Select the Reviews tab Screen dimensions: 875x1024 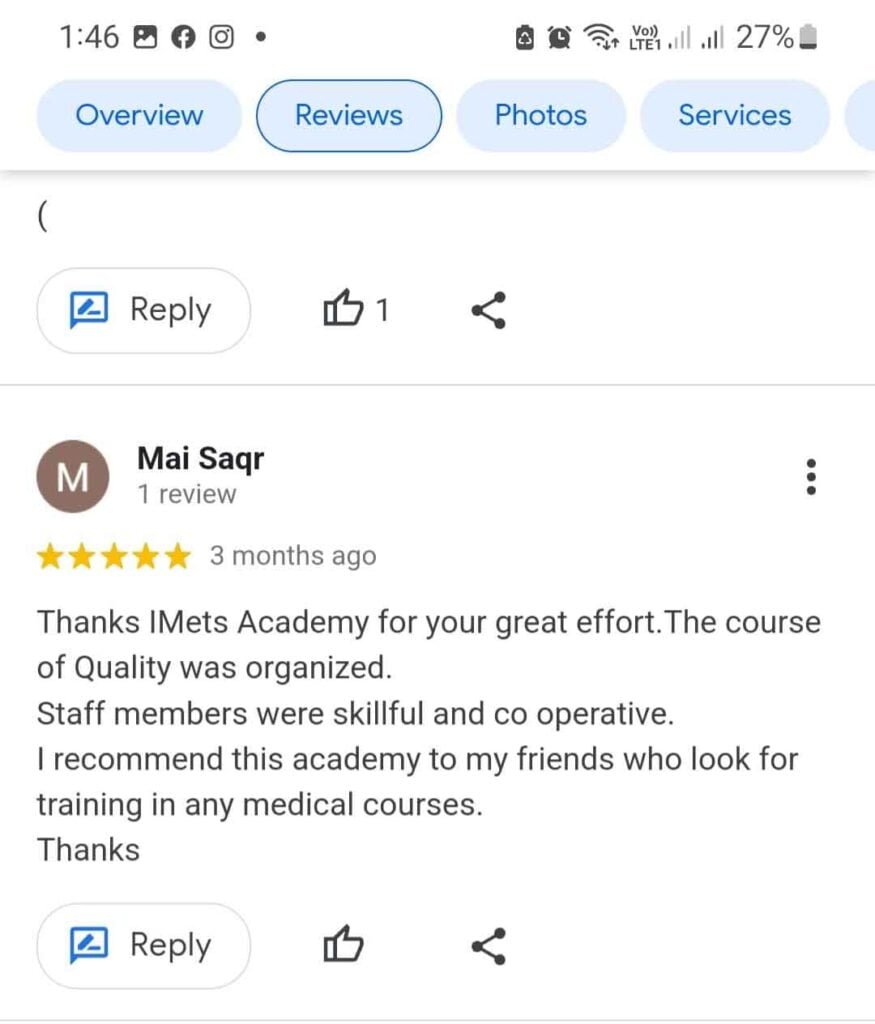(x=348, y=116)
